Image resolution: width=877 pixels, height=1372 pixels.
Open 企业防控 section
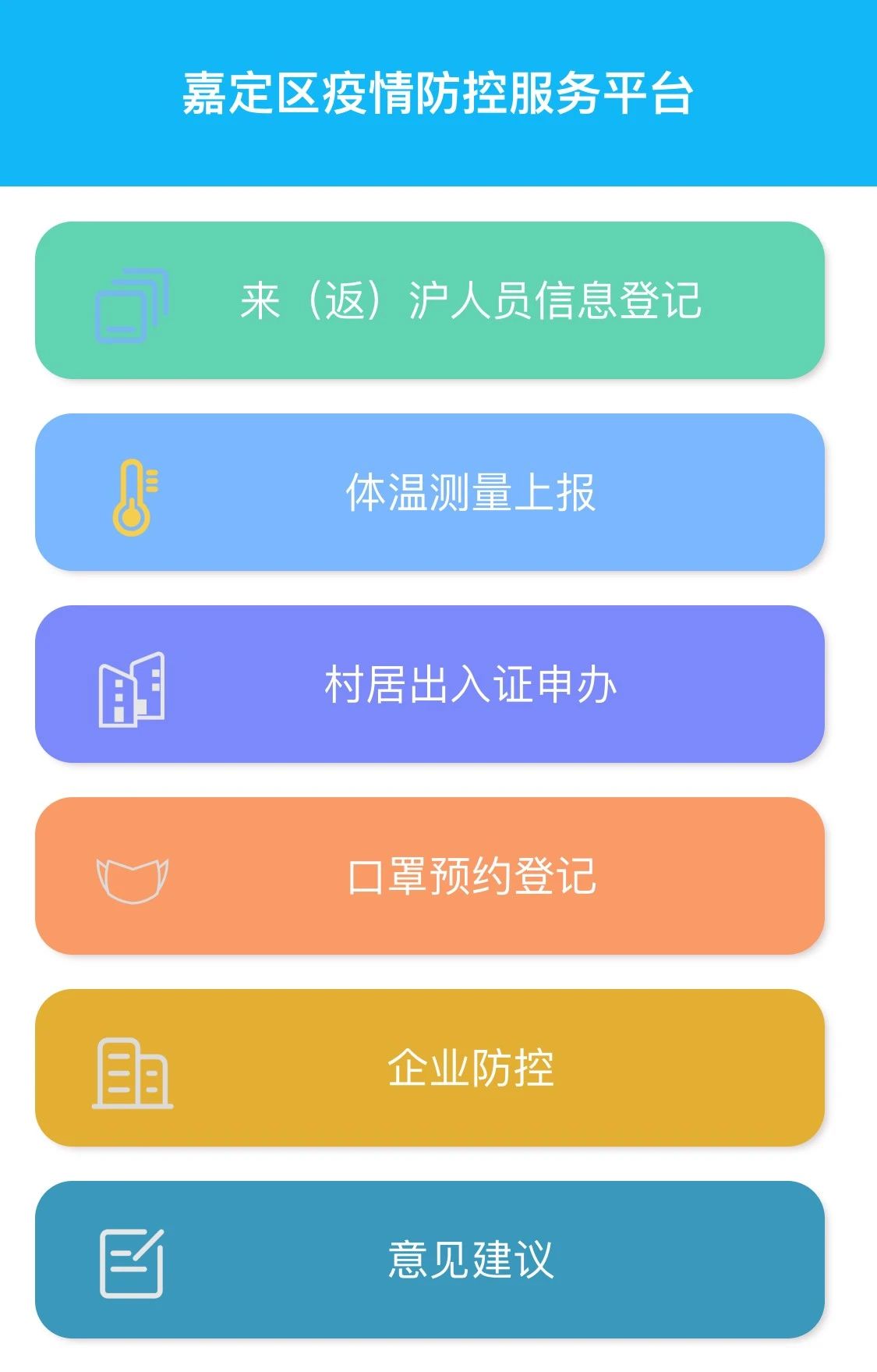tap(430, 1068)
